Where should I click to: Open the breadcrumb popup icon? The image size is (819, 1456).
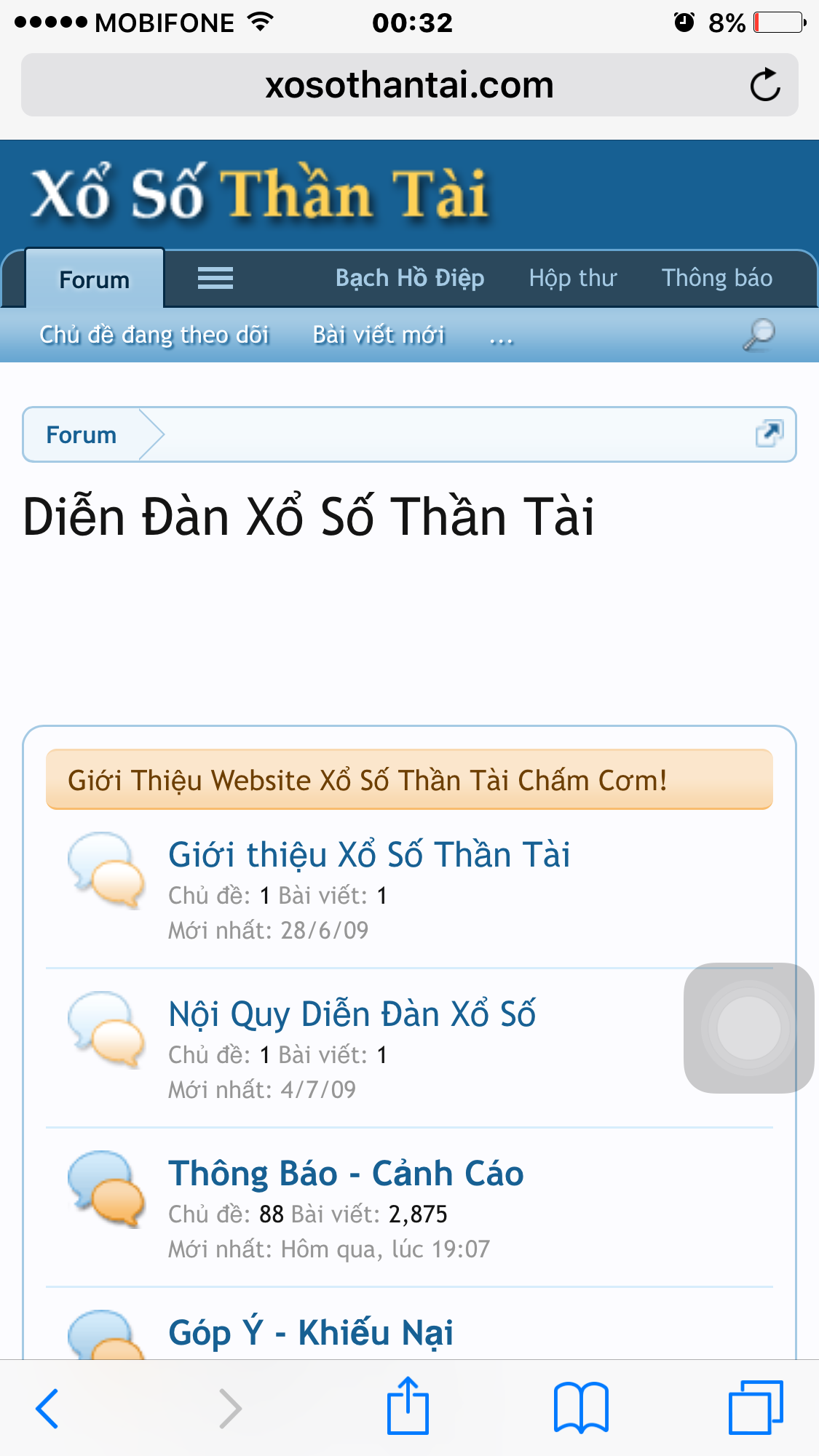point(769,434)
